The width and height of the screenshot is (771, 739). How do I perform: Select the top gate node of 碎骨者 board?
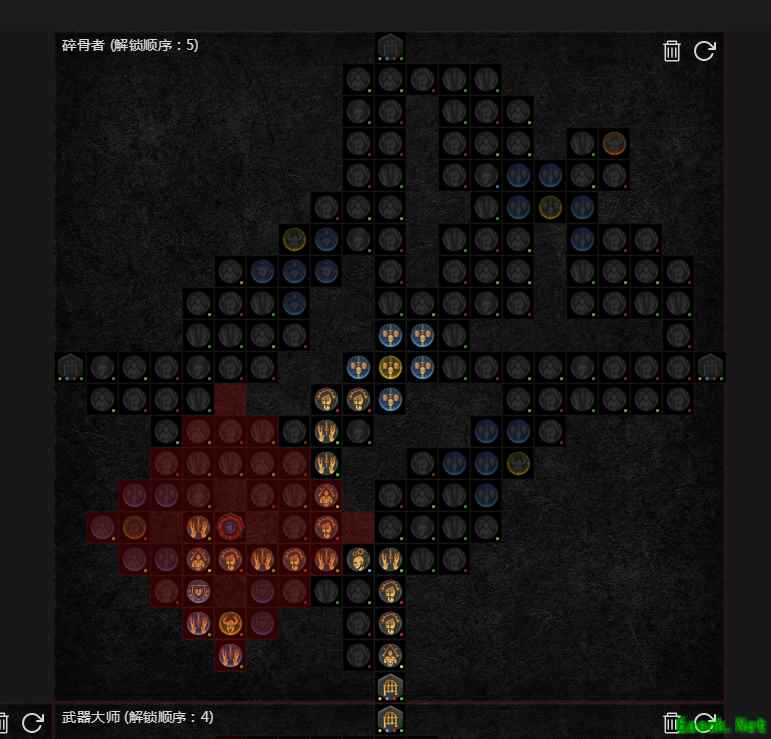click(390, 47)
